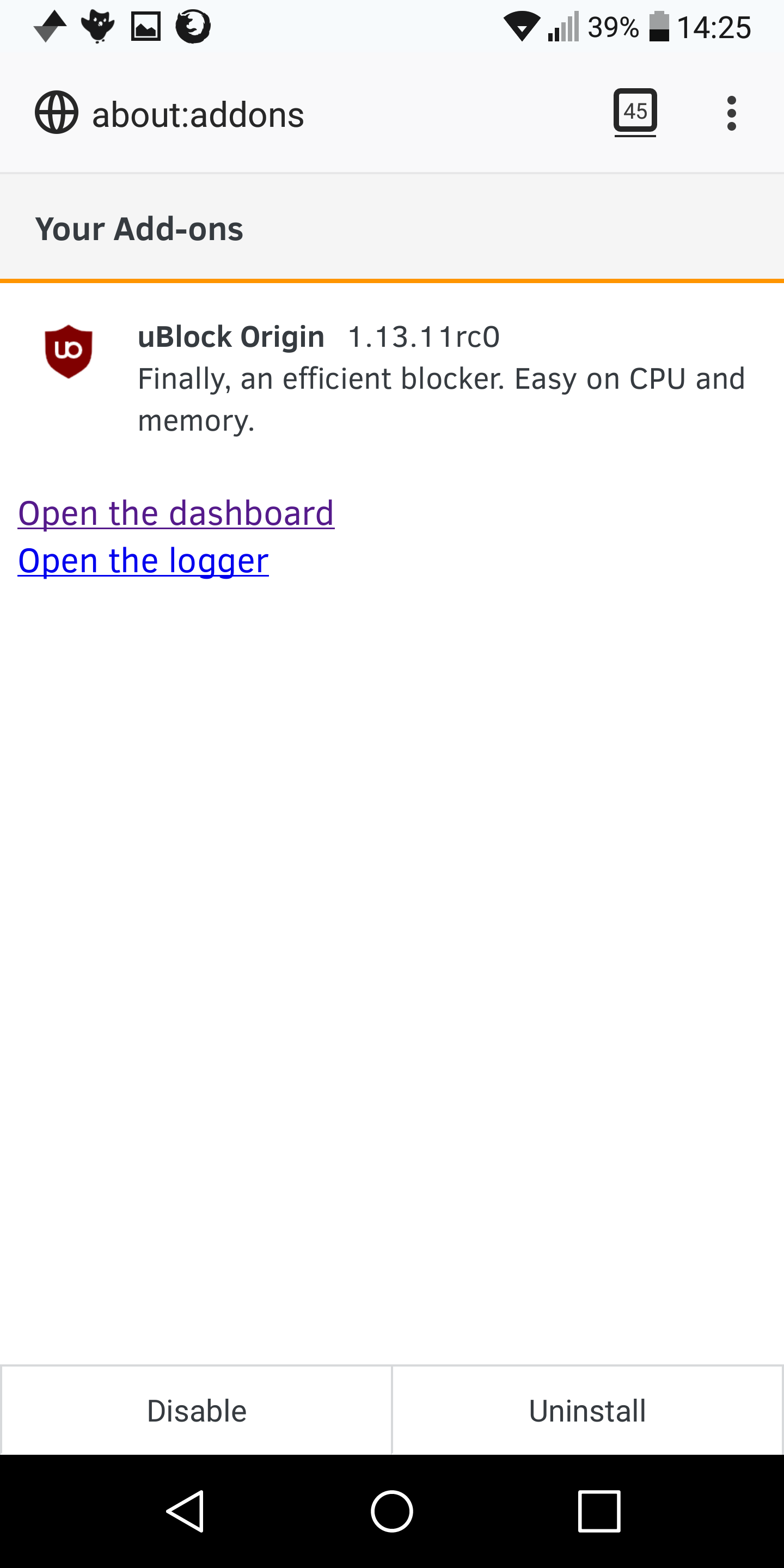The image size is (784, 1568).
Task: Tap the DuckDuckGo icon in the status bar
Action: (x=98, y=25)
